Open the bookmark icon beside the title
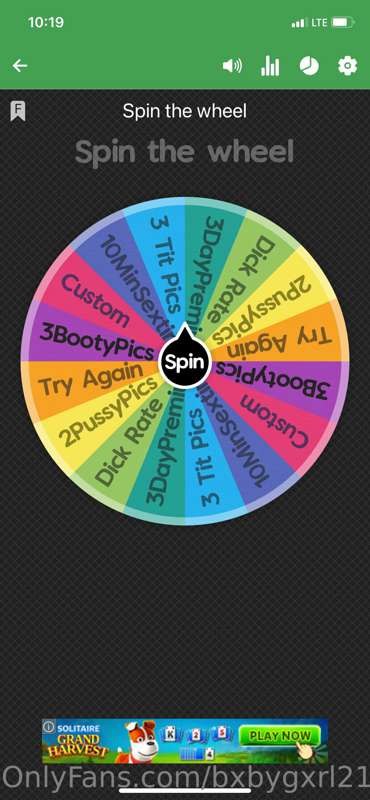This screenshot has width=370, height=800. 18,111
